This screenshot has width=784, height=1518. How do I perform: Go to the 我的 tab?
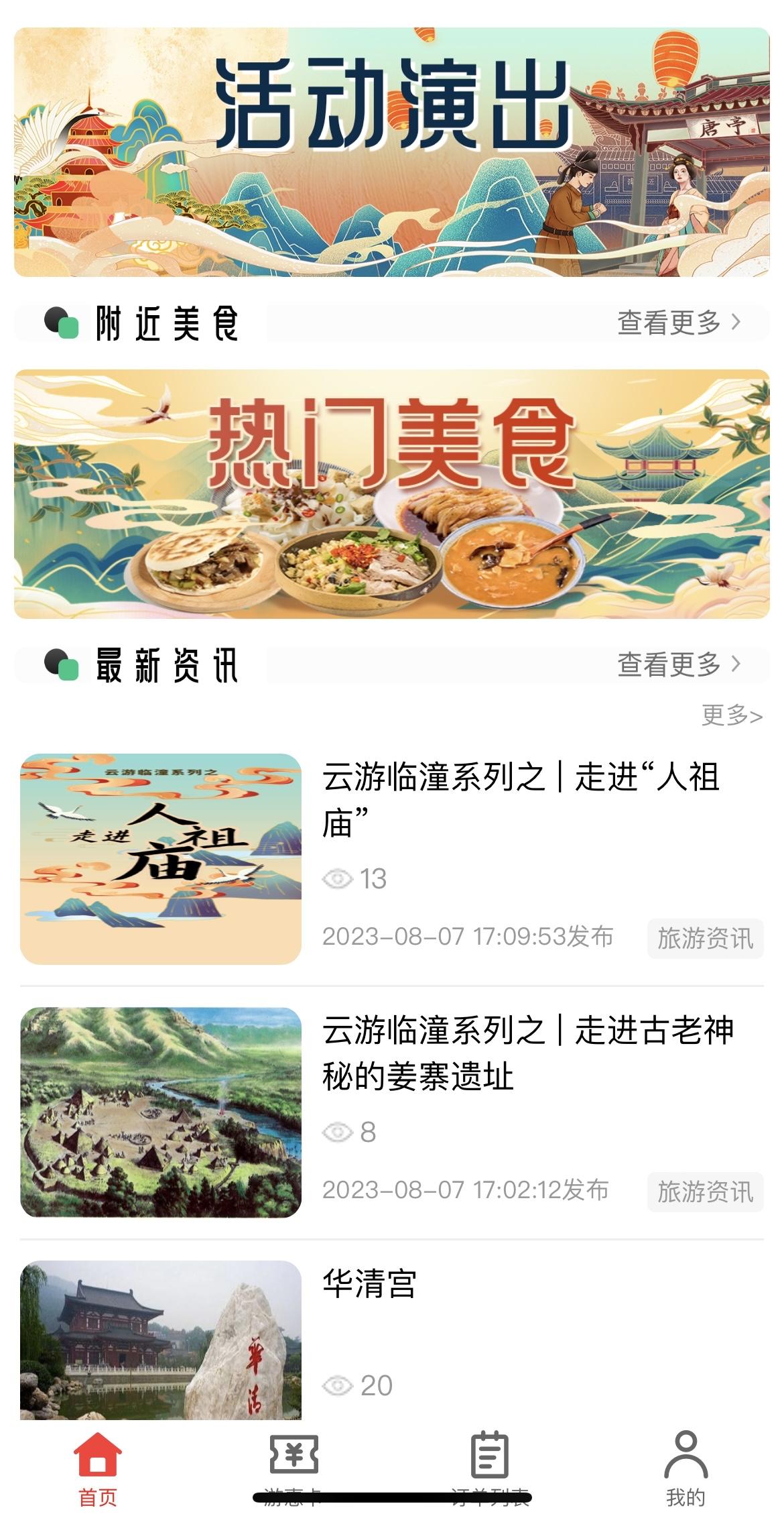point(685,1468)
